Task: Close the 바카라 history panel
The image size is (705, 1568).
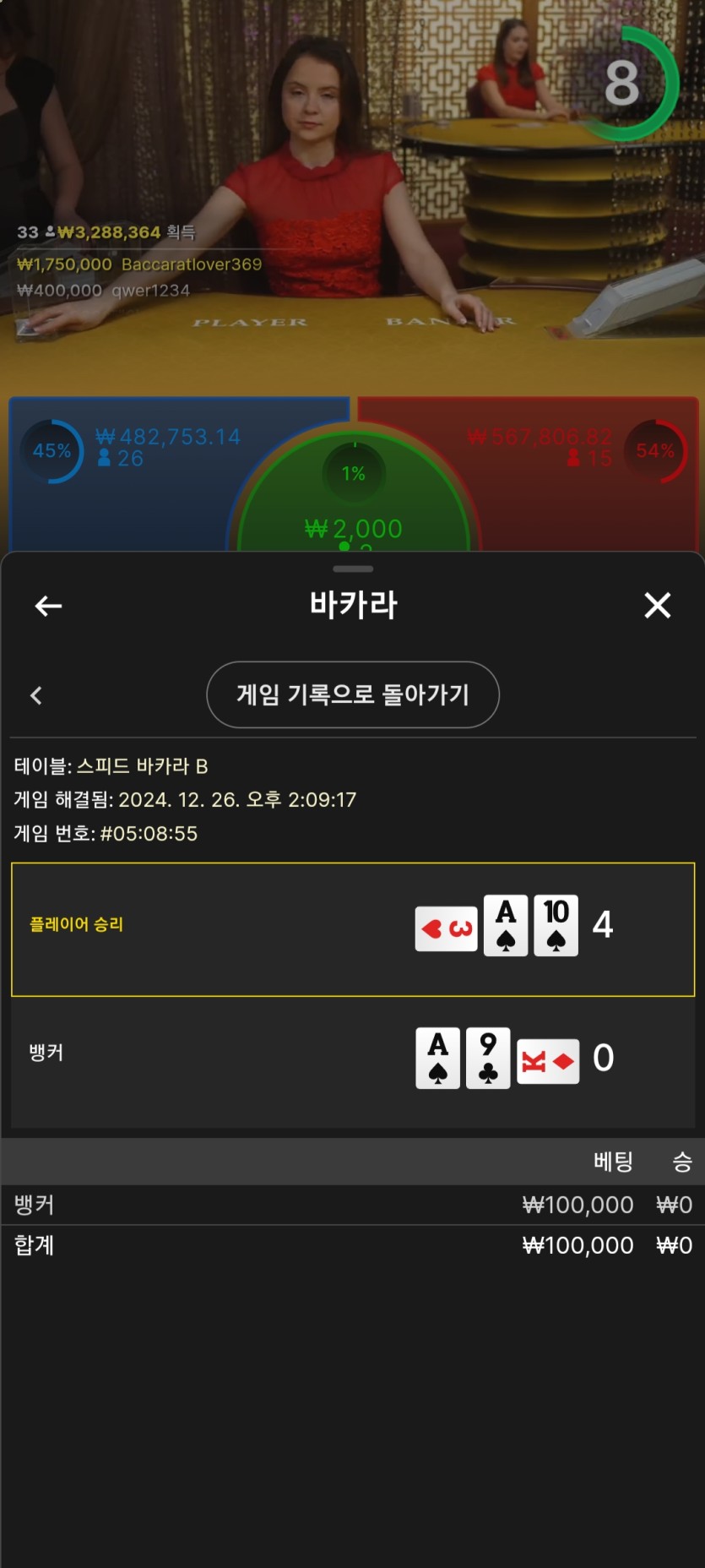Action: tap(657, 606)
